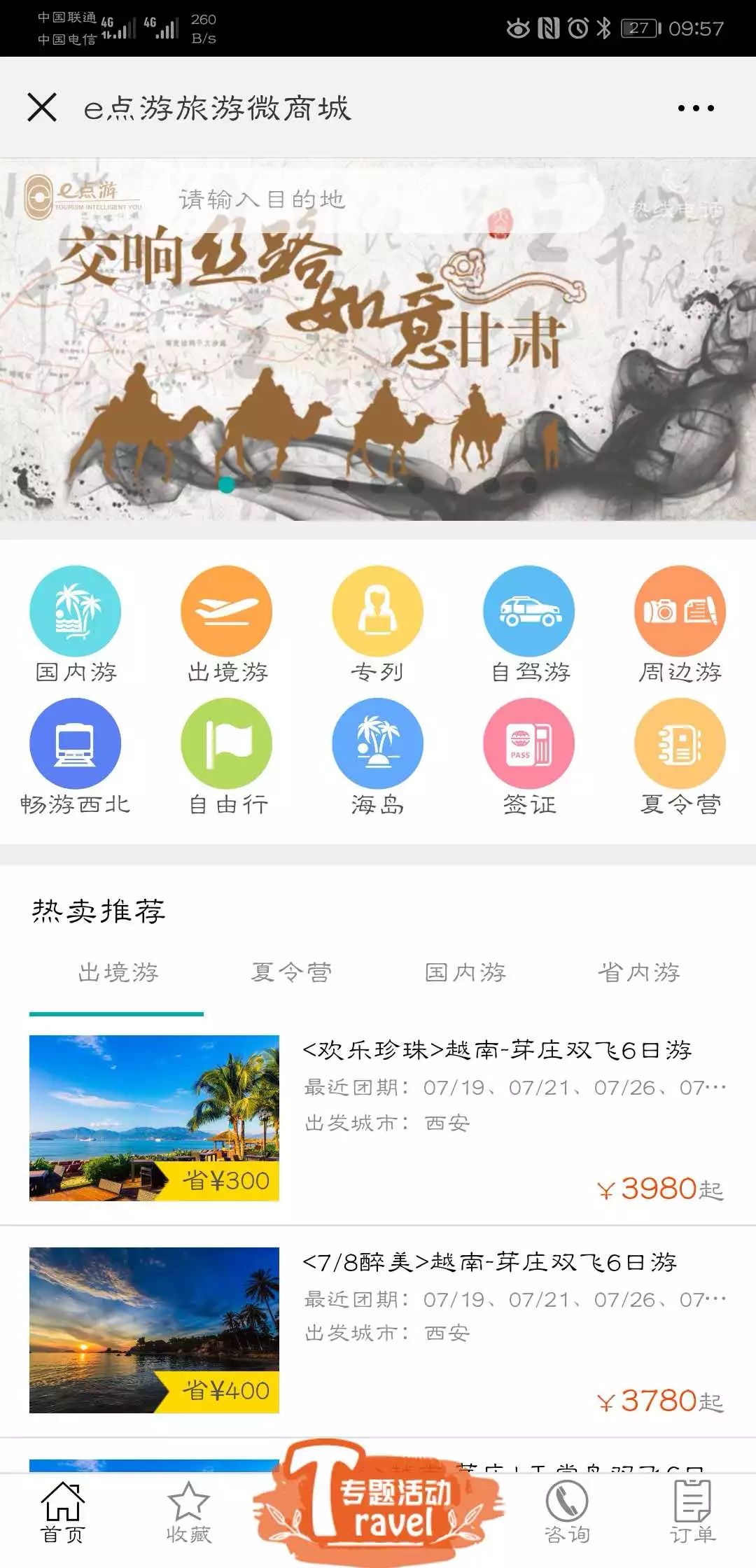Switch to the 国内游 hot-sale tab
Viewport: 756px width, 1568px height.
pyautogui.click(x=465, y=973)
